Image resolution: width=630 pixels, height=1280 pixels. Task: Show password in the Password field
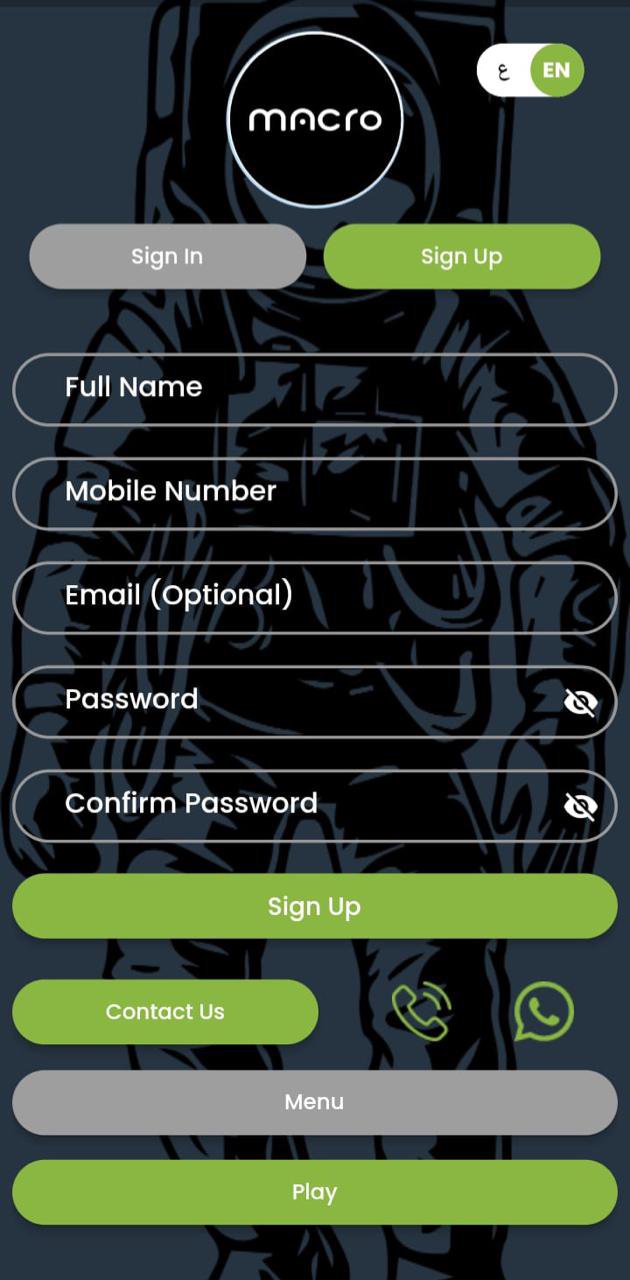point(580,703)
